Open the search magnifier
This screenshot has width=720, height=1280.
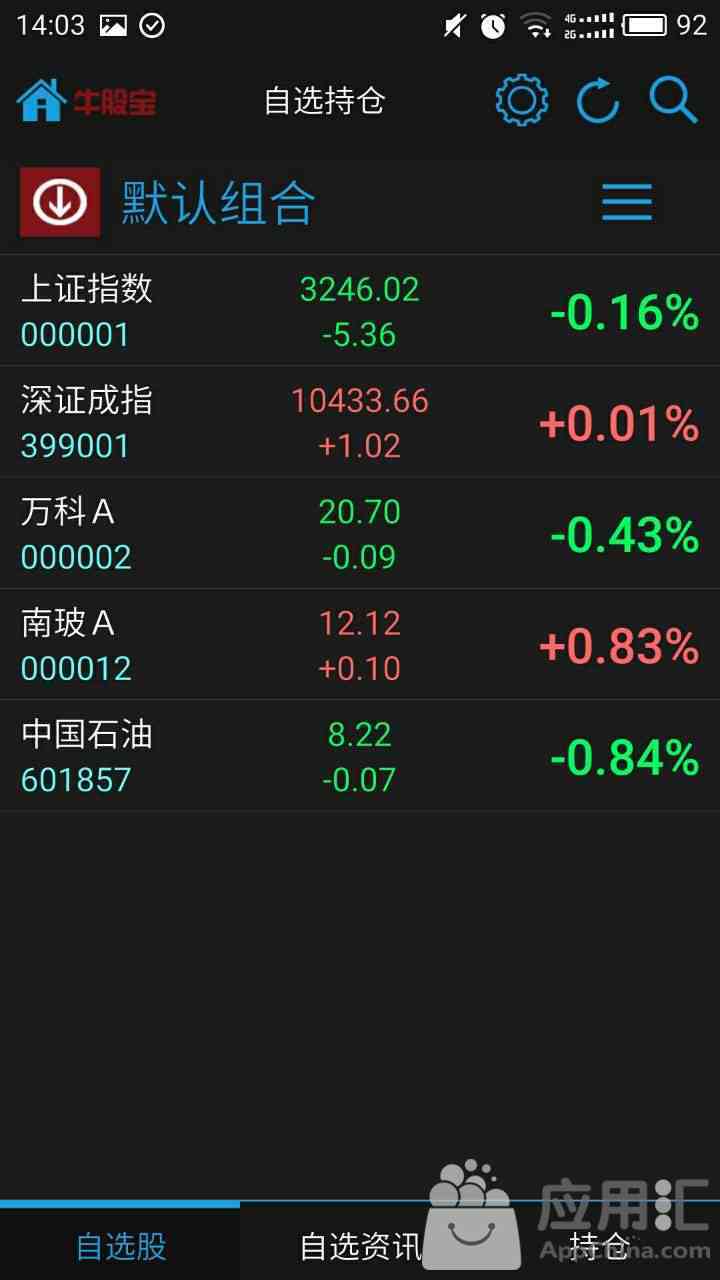673,100
